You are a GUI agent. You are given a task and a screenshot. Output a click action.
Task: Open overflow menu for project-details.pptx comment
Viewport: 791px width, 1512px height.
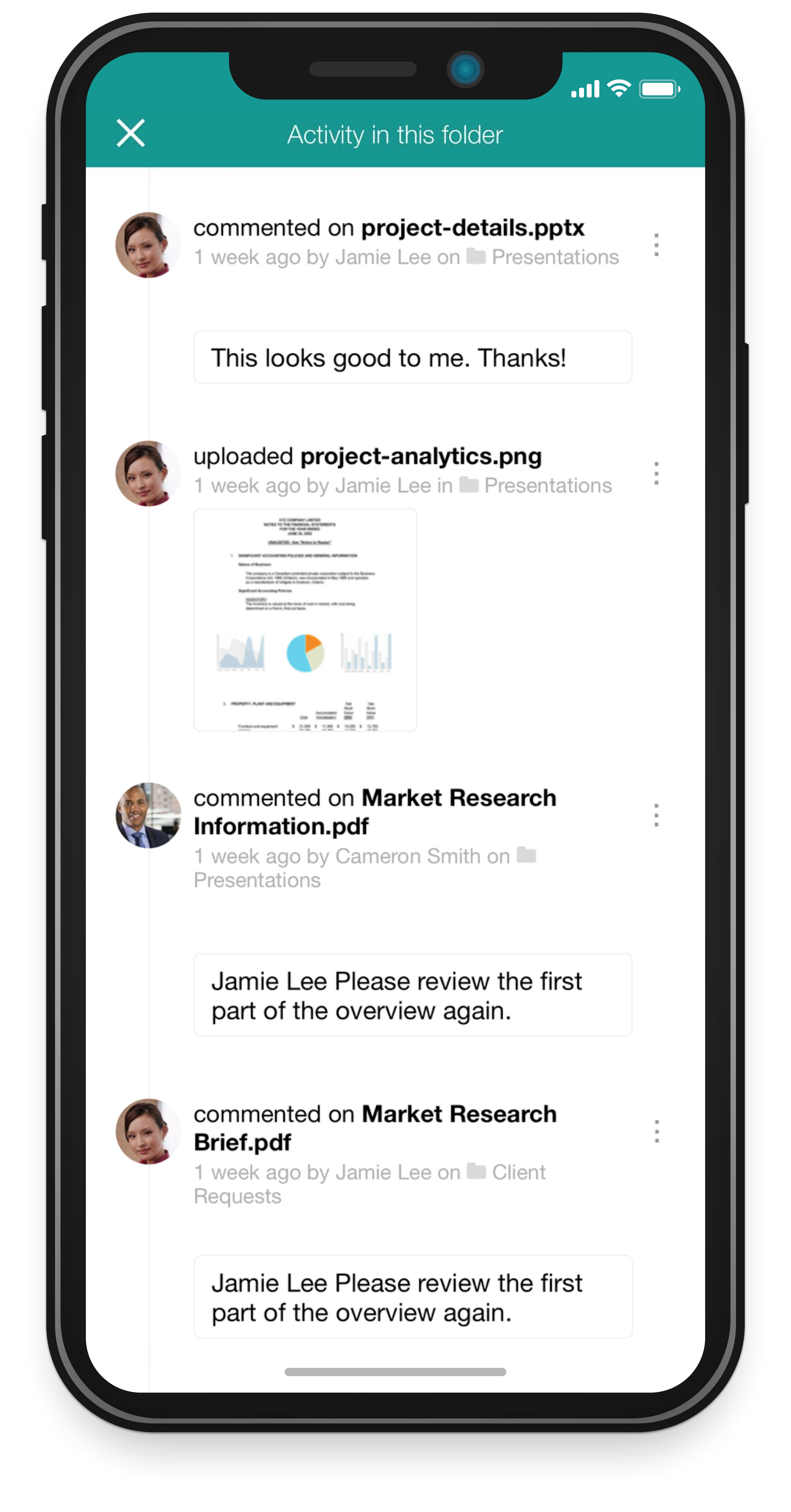click(656, 245)
